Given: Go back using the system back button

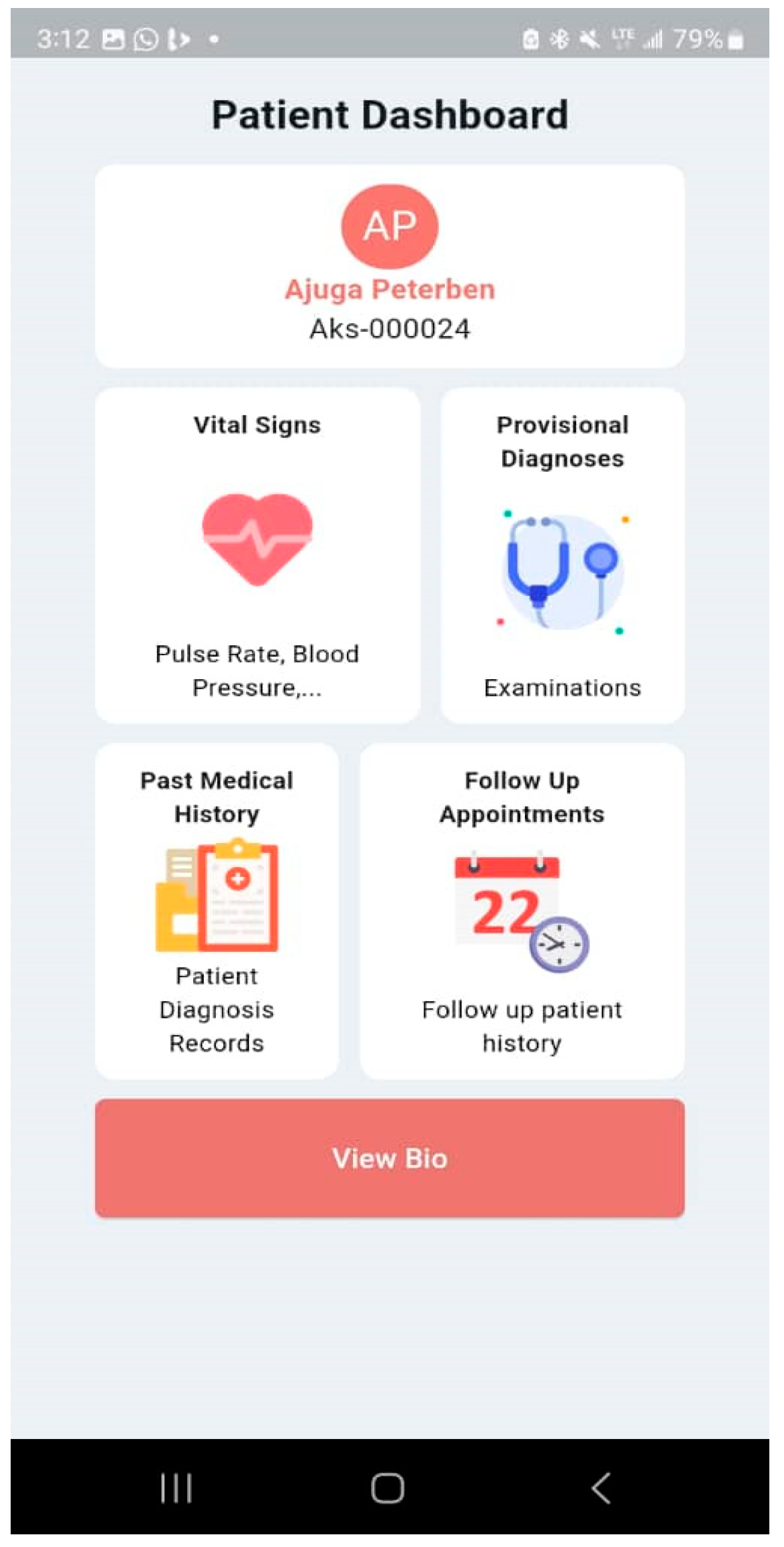Looking at the screenshot, I should [601, 1488].
